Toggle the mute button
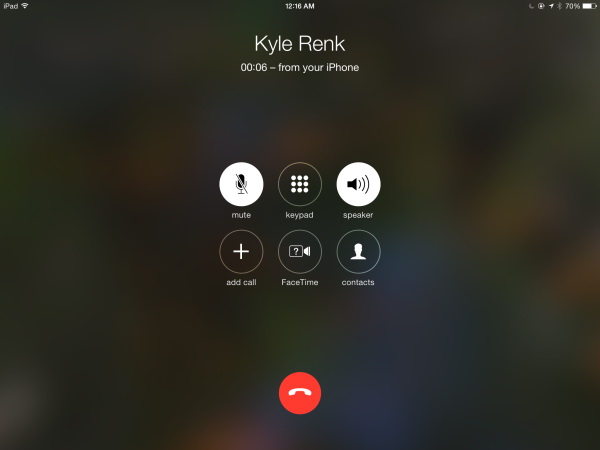The width and height of the screenshot is (600, 450). 241,184
